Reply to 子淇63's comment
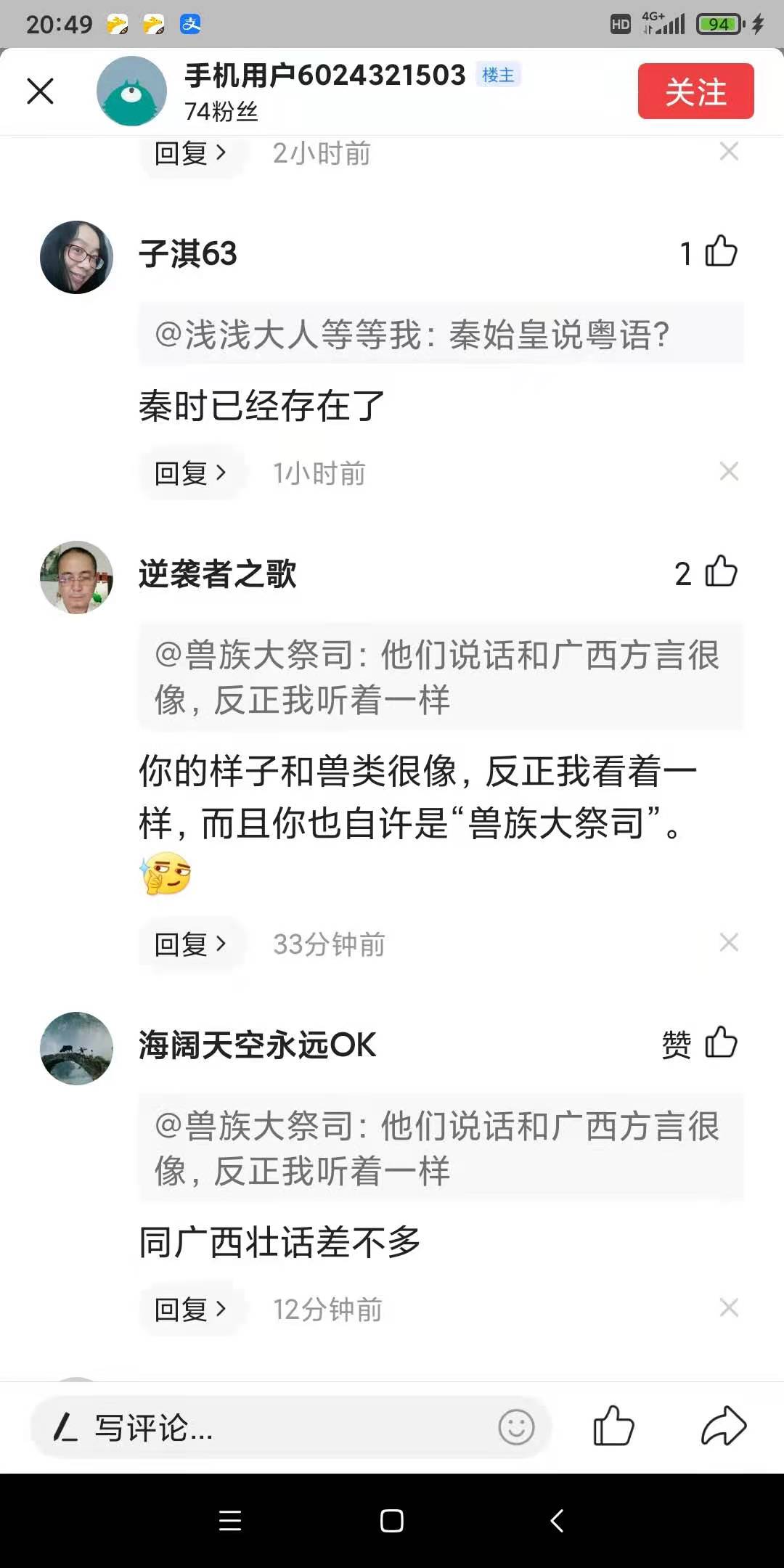This screenshot has width=784, height=1568. pos(190,473)
